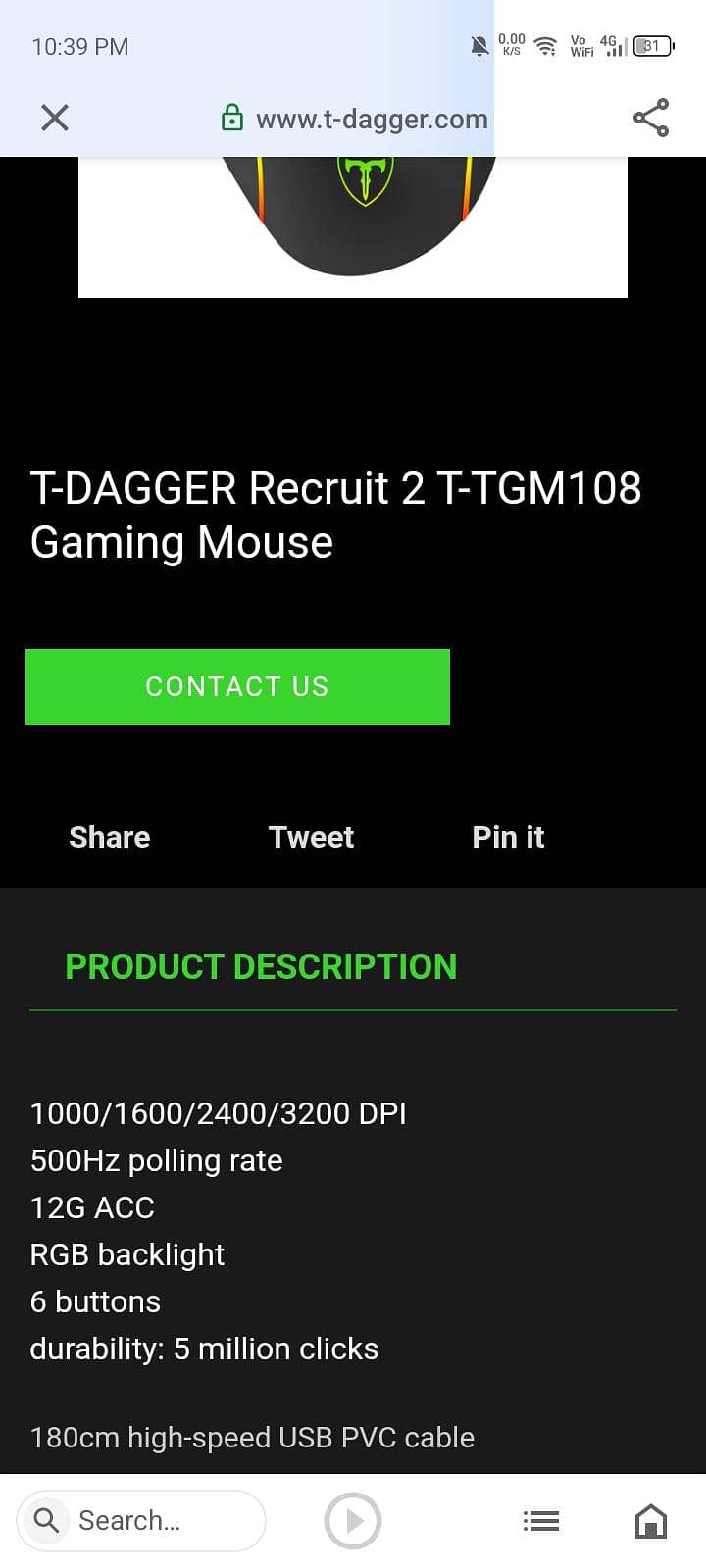706x1568 pixels.
Task: Tap the battery indicator showing 31
Action: pos(651,45)
